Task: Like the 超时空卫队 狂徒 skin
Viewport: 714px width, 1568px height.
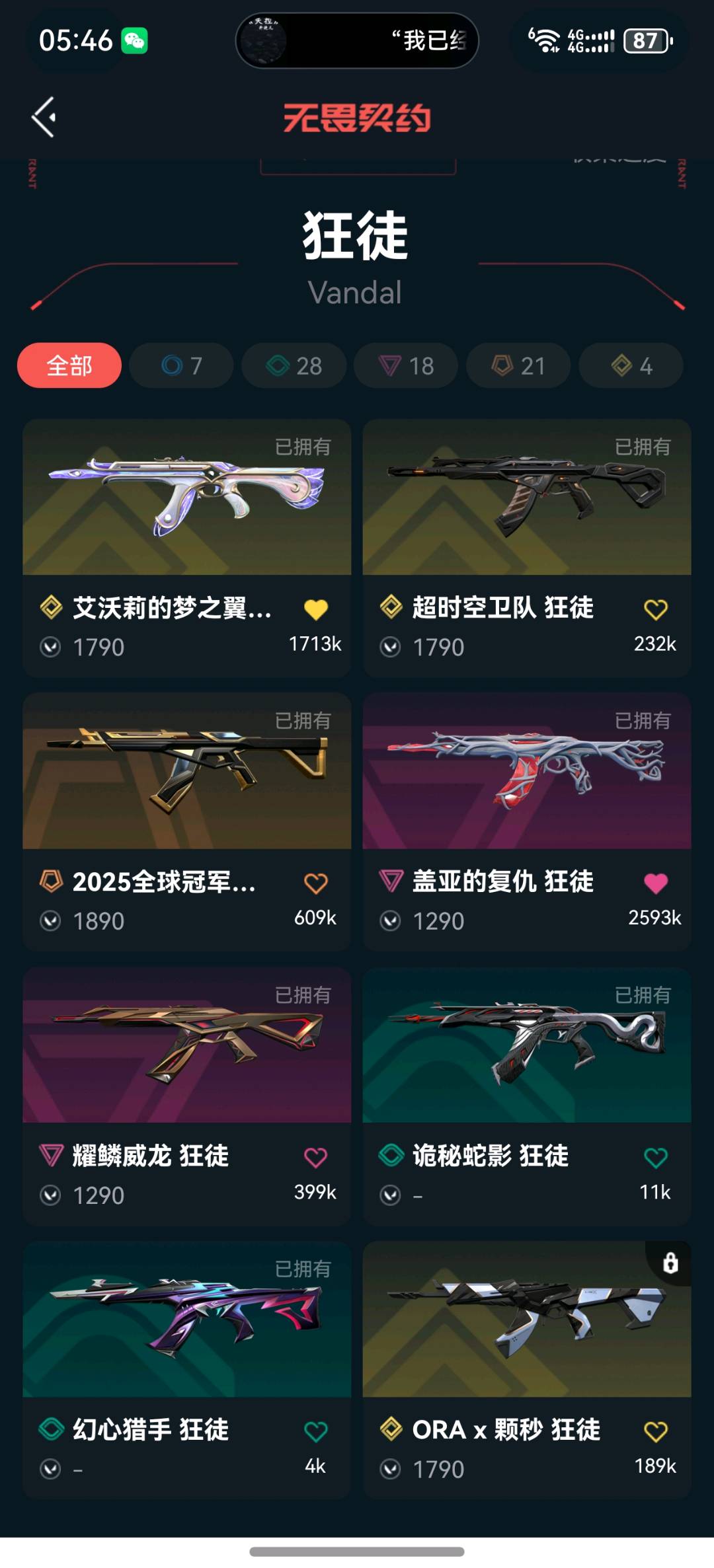Action: (x=656, y=609)
